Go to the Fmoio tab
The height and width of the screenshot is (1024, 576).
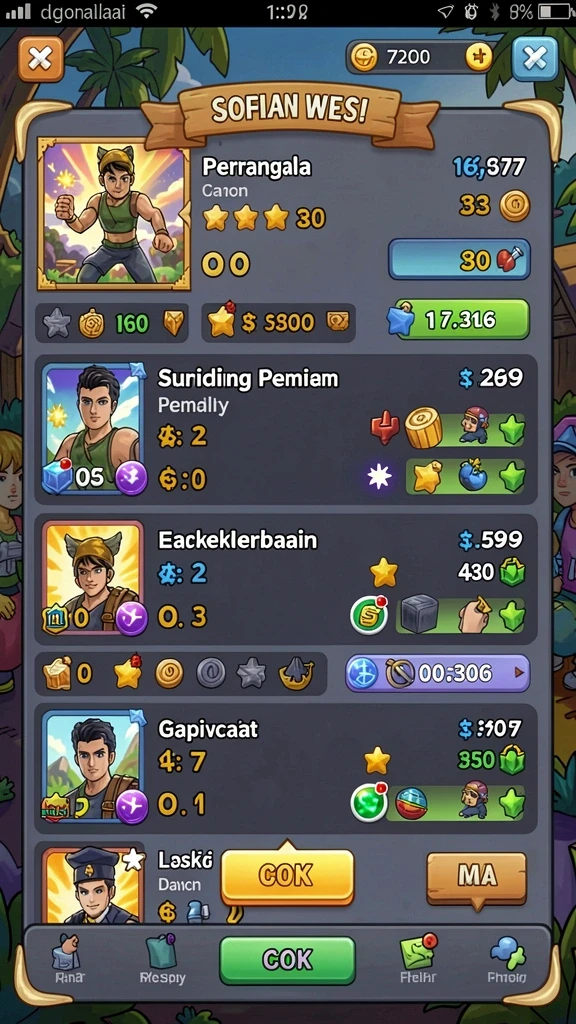[x=507, y=959]
